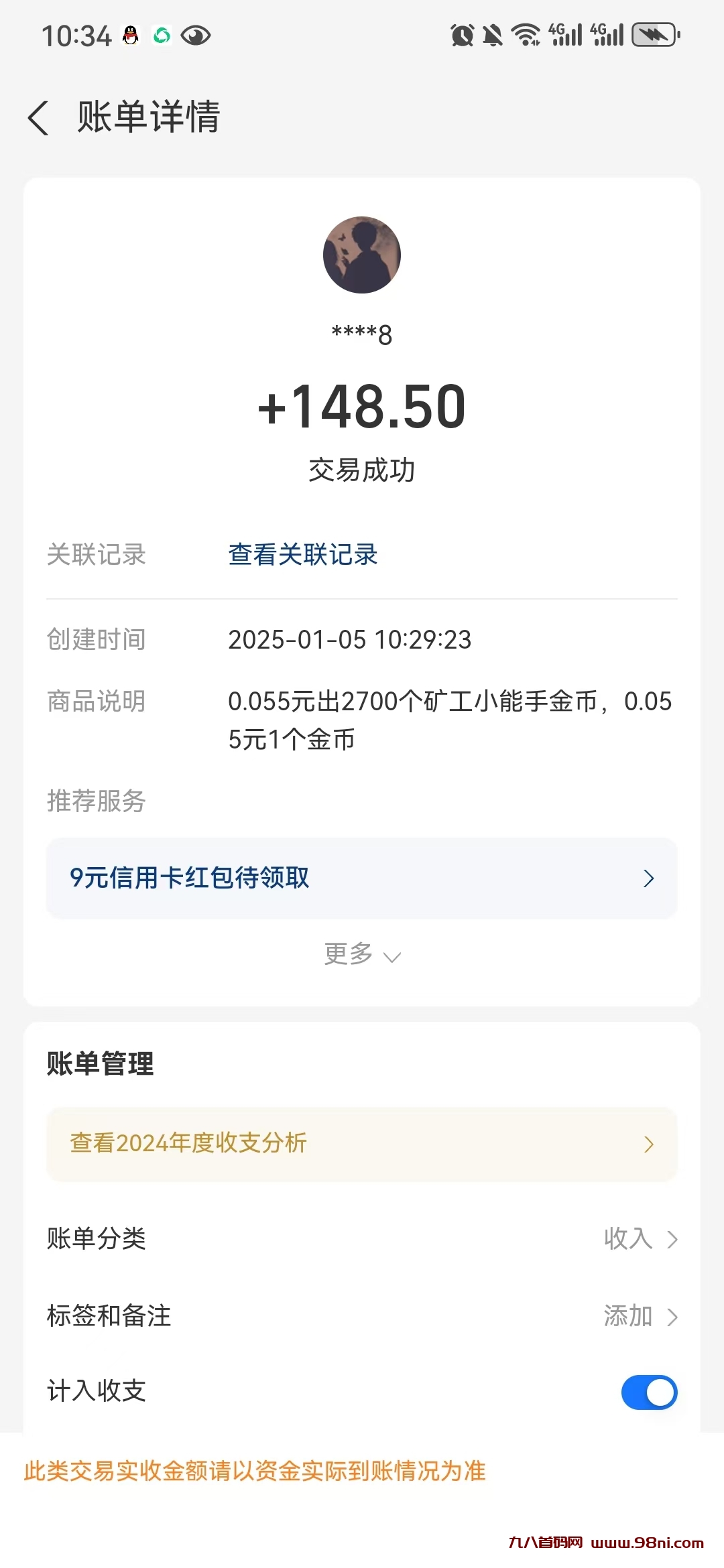The image size is (724, 1568).
Task: Select the 账单分类 row
Action: (362, 1239)
